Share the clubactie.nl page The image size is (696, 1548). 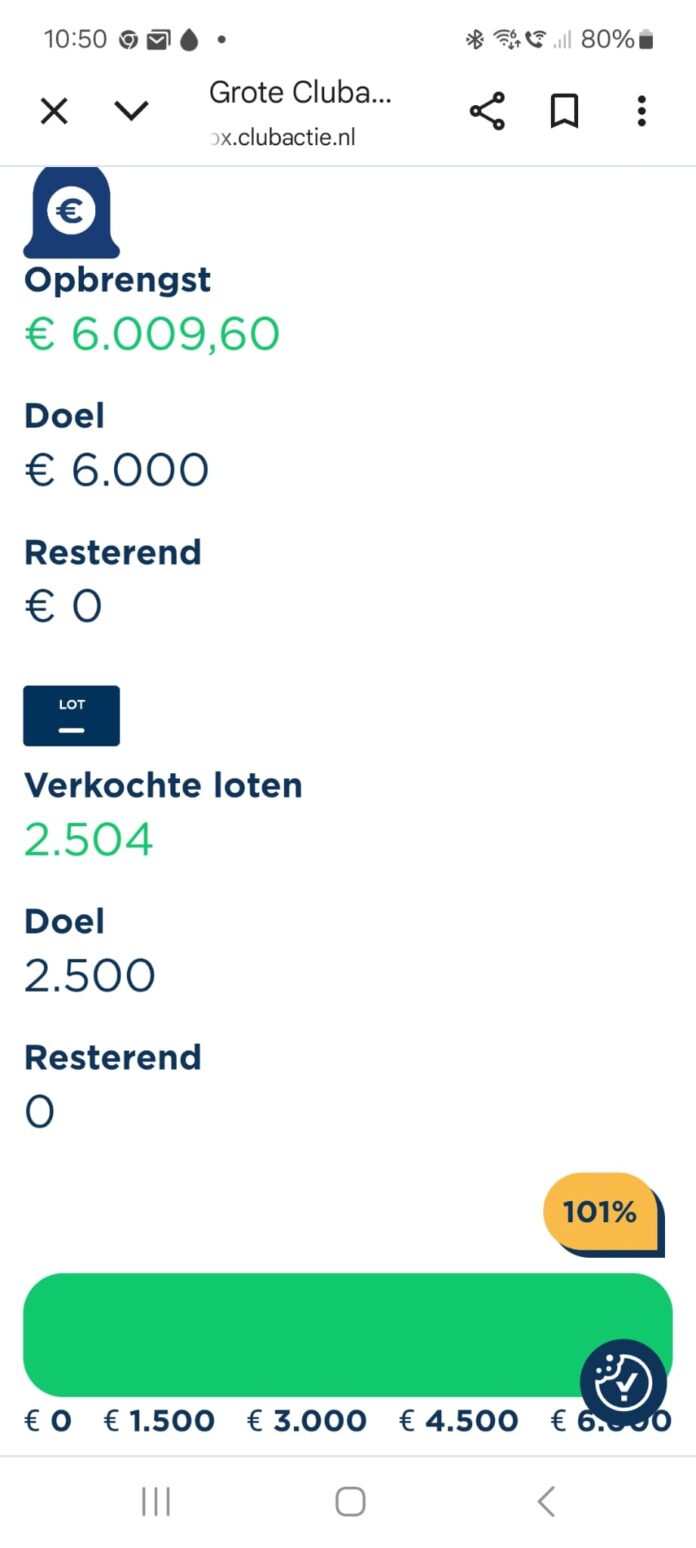487,111
